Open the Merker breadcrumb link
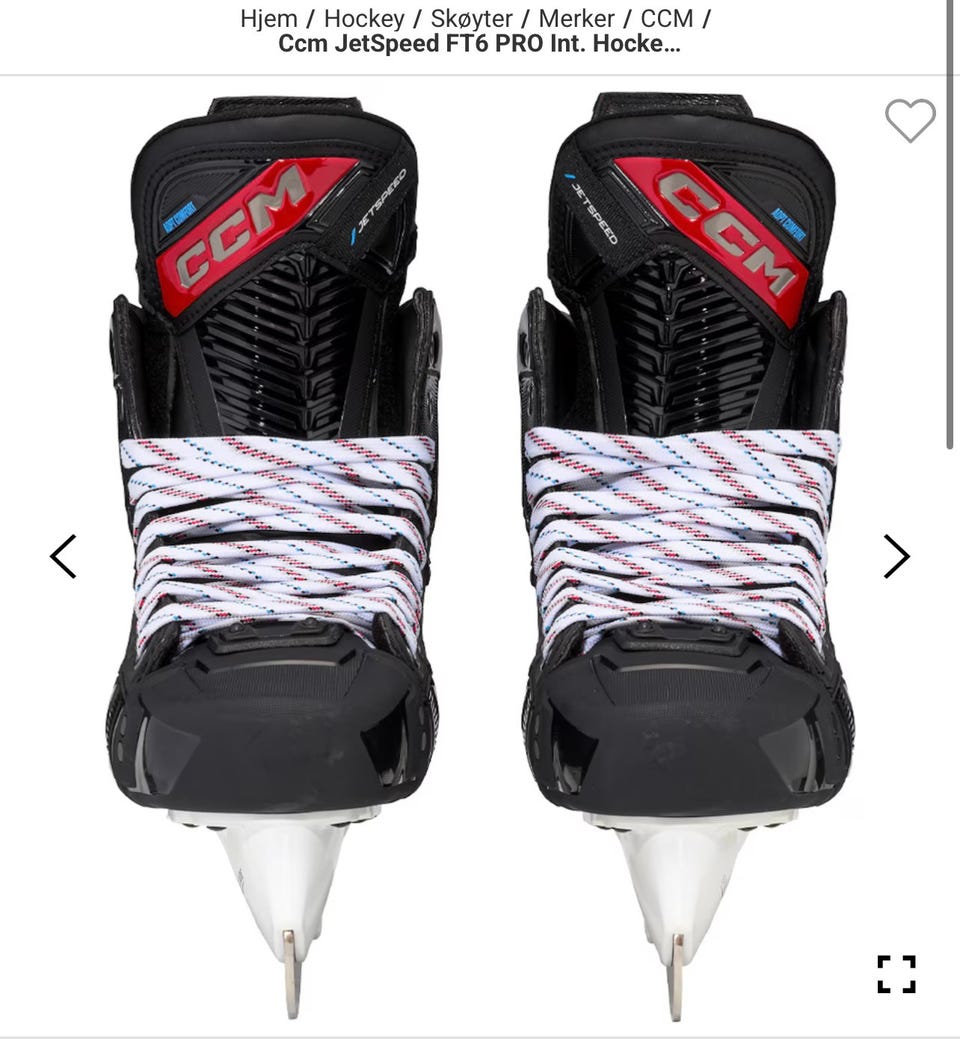This screenshot has height=1053, width=960. [x=577, y=18]
